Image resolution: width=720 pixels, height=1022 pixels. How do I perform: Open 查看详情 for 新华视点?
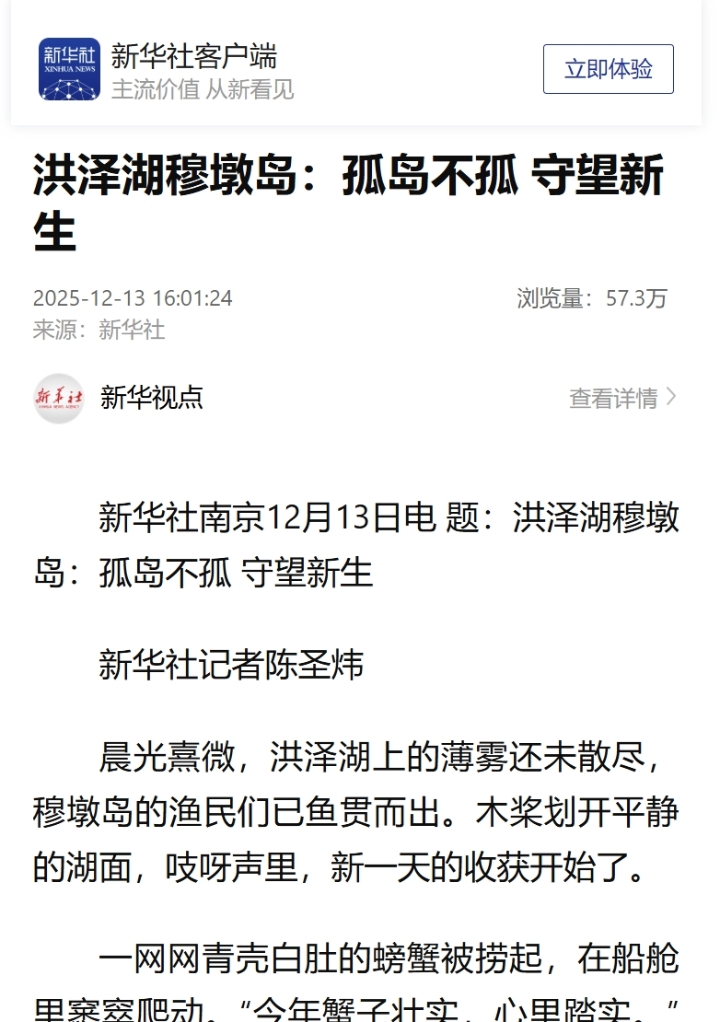pos(622,398)
